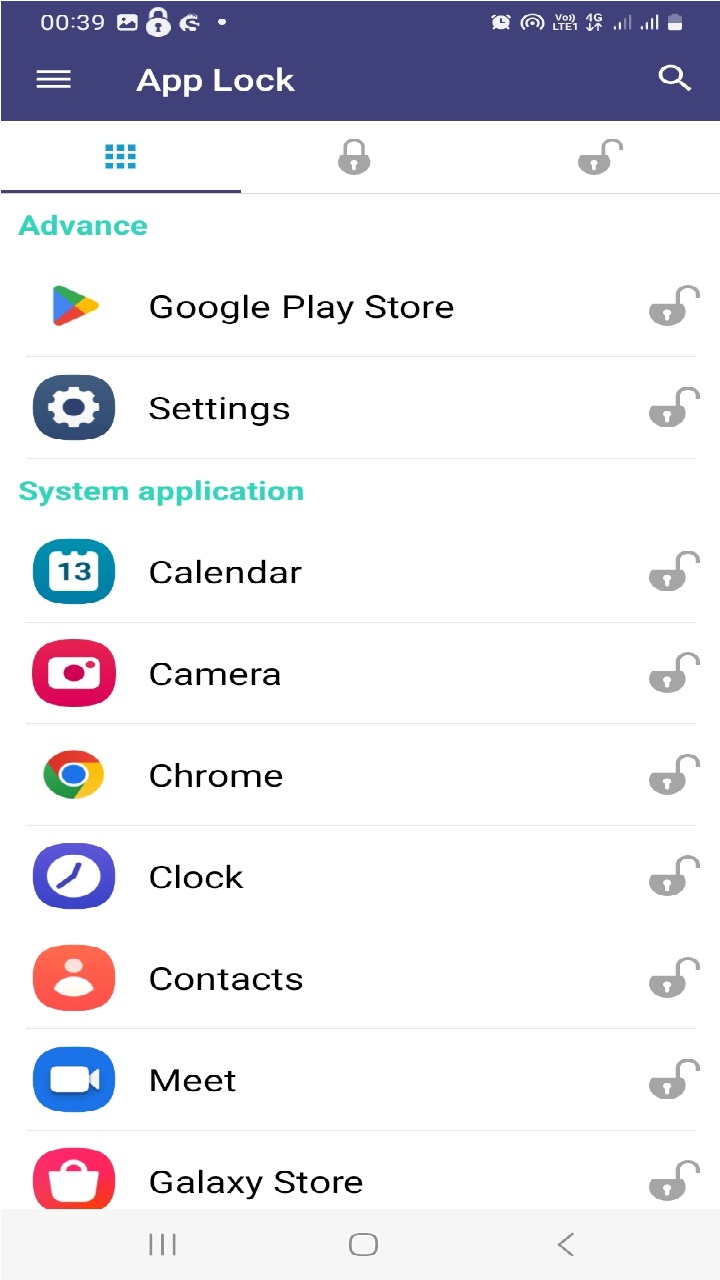Select the Contacts app icon
This screenshot has width=720, height=1280.
click(x=73, y=978)
